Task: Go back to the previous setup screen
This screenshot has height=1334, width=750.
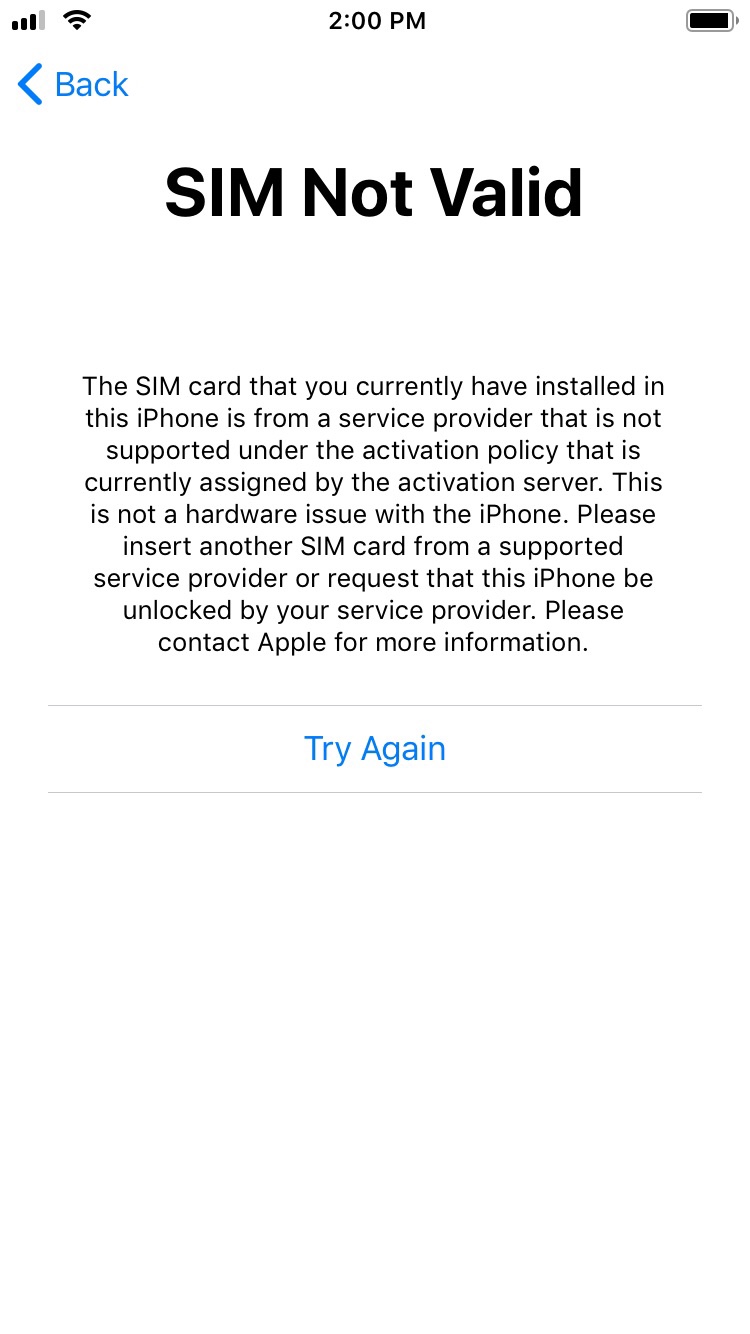Action: click(x=73, y=85)
